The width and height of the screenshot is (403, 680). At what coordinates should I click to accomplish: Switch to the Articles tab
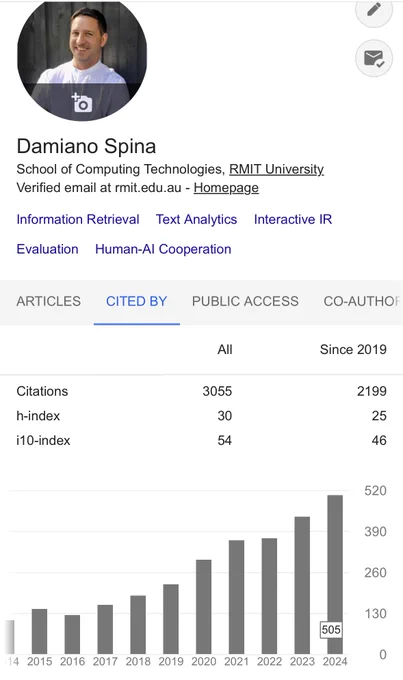point(49,301)
